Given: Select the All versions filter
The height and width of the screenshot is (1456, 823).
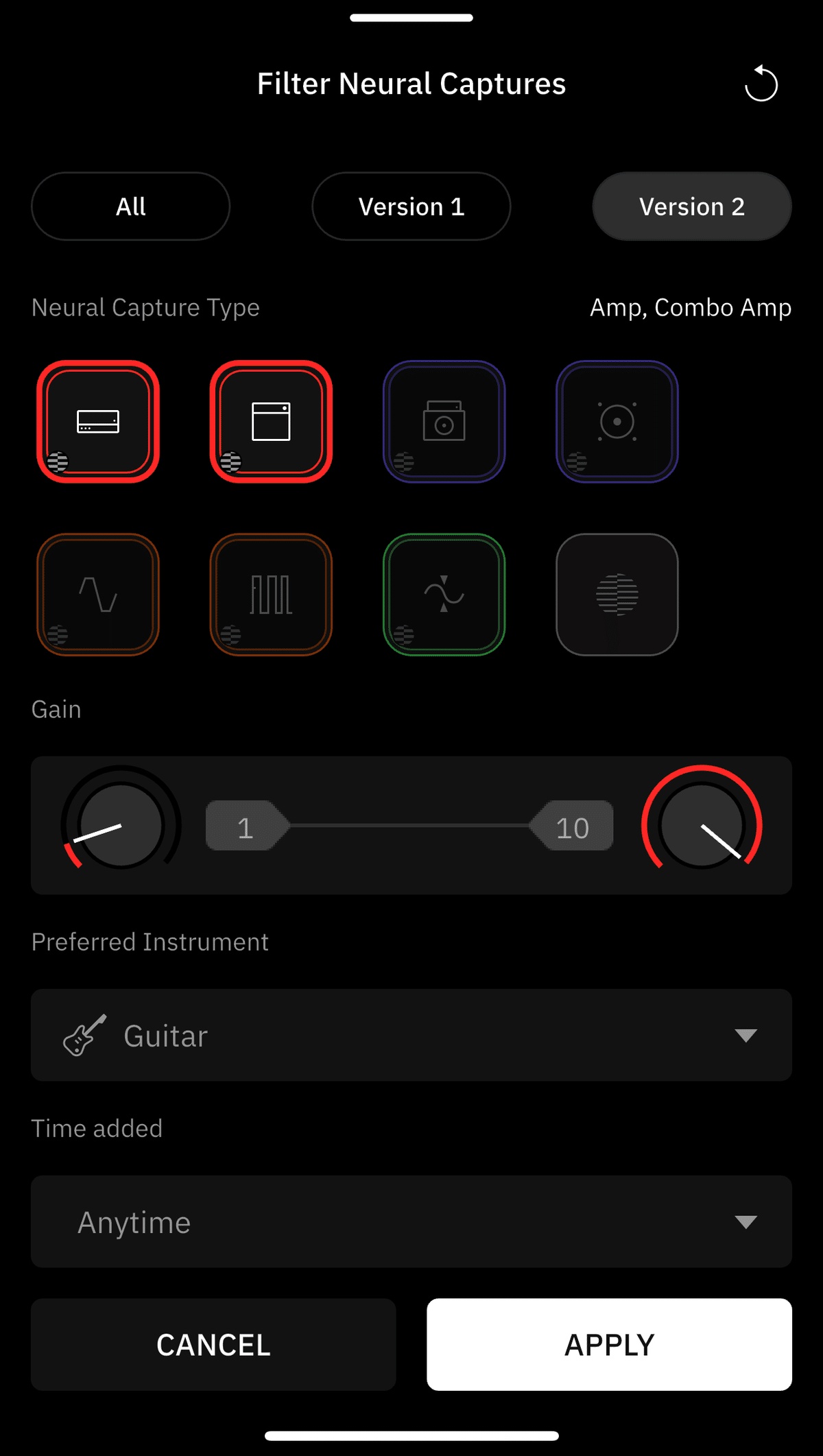Looking at the screenshot, I should tap(130, 206).
